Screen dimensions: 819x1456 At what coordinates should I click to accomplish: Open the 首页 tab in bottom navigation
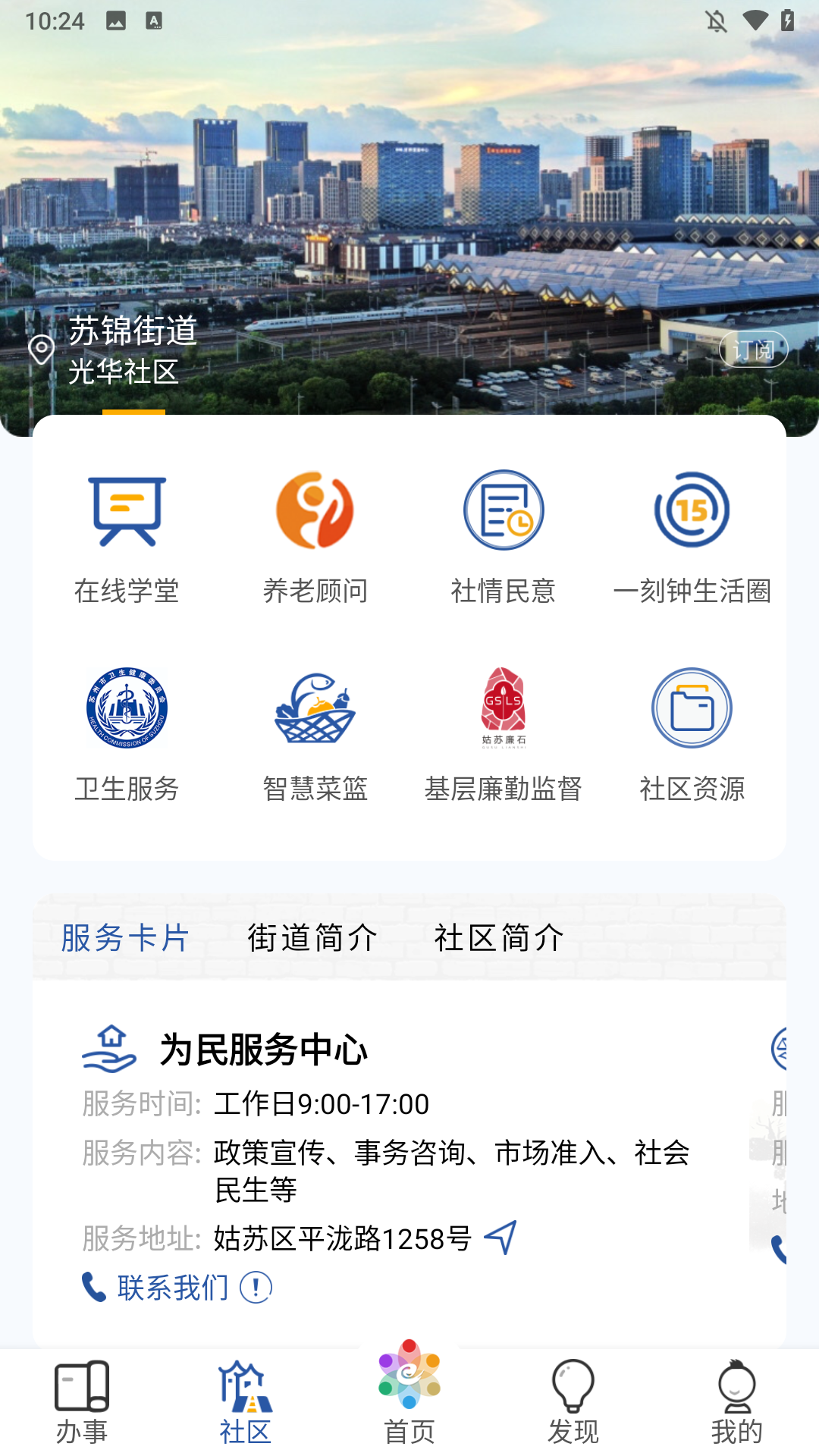point(409,1400)
